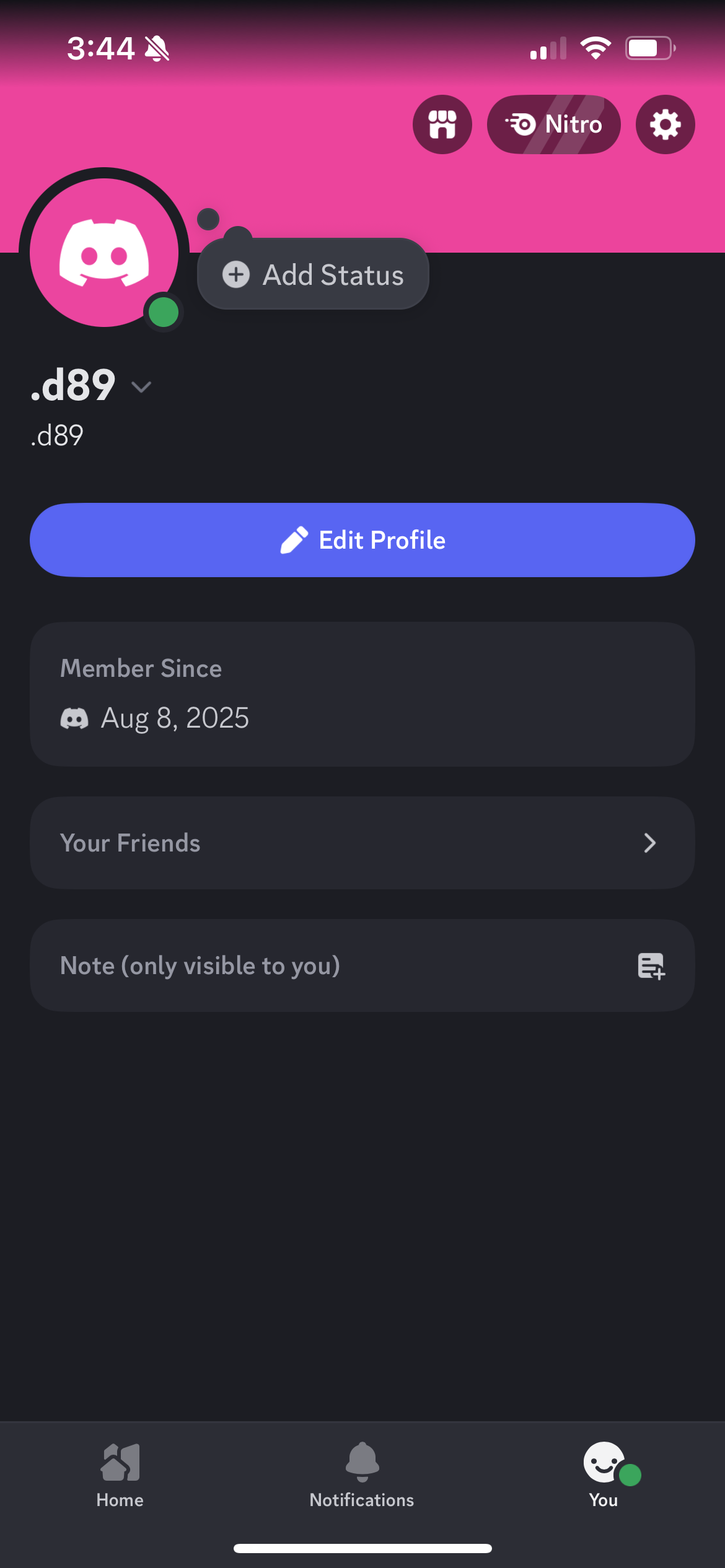
Task: Tap Add Status bubble
Action: [x=313, y=274]
